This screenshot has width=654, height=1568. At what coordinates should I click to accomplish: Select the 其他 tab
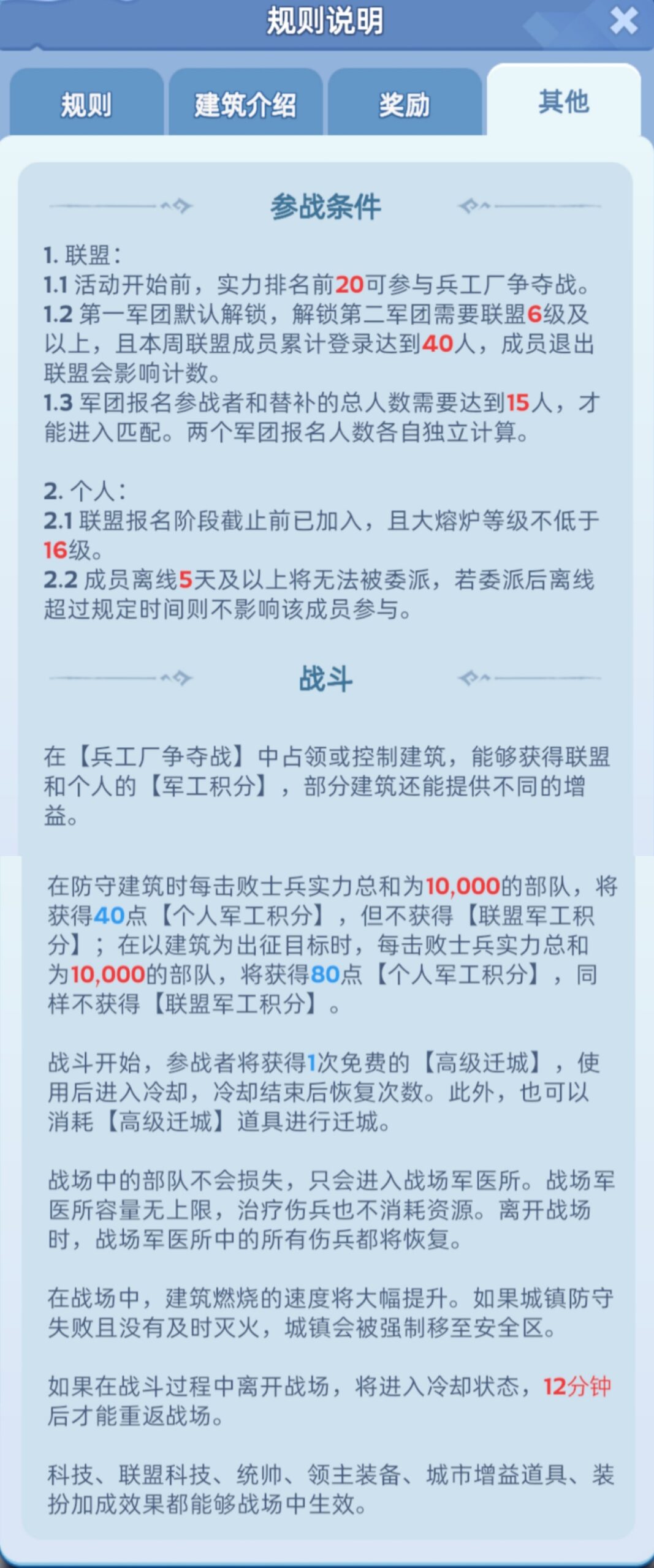click(x=563, y=102)
